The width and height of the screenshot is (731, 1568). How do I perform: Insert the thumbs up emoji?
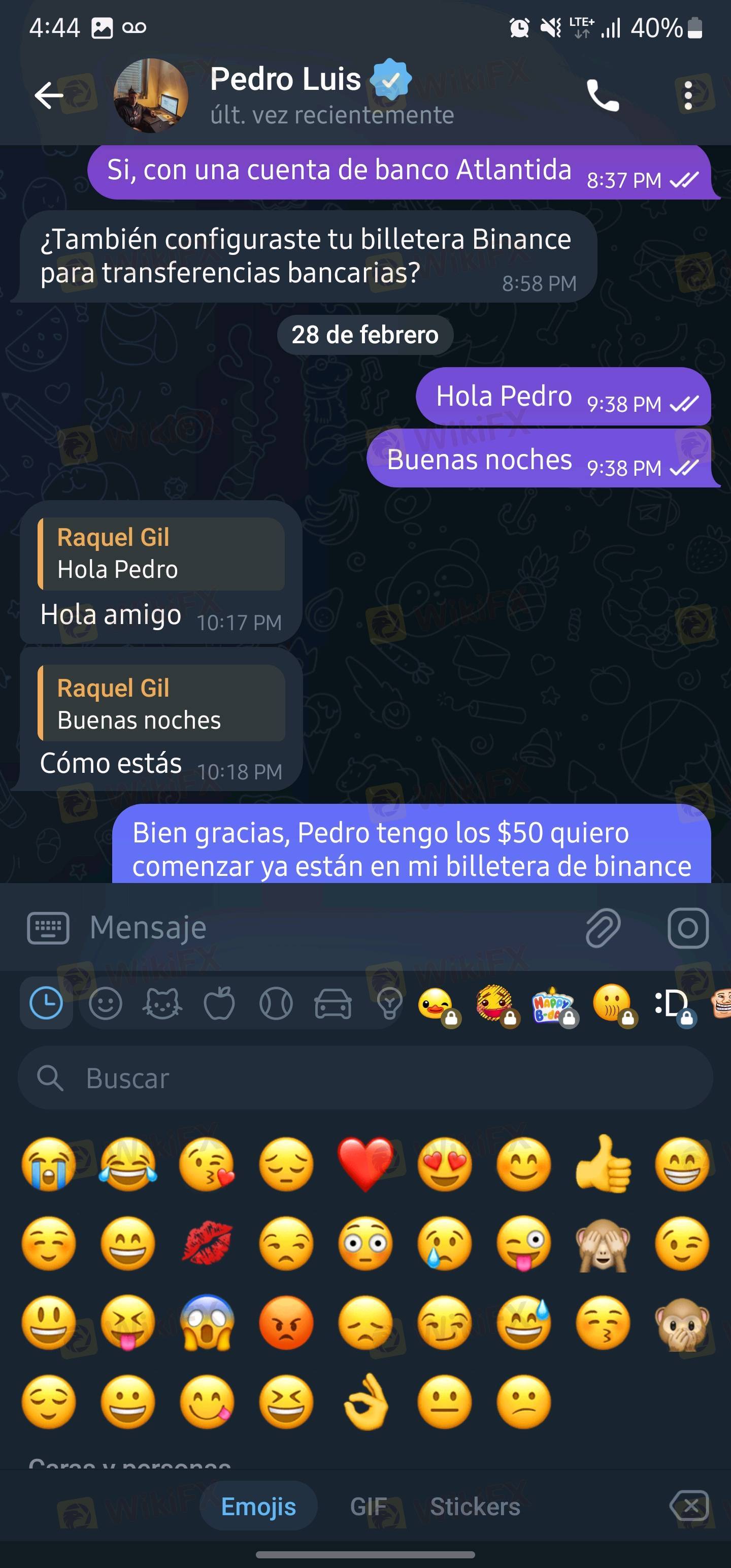click(603, 1163)
